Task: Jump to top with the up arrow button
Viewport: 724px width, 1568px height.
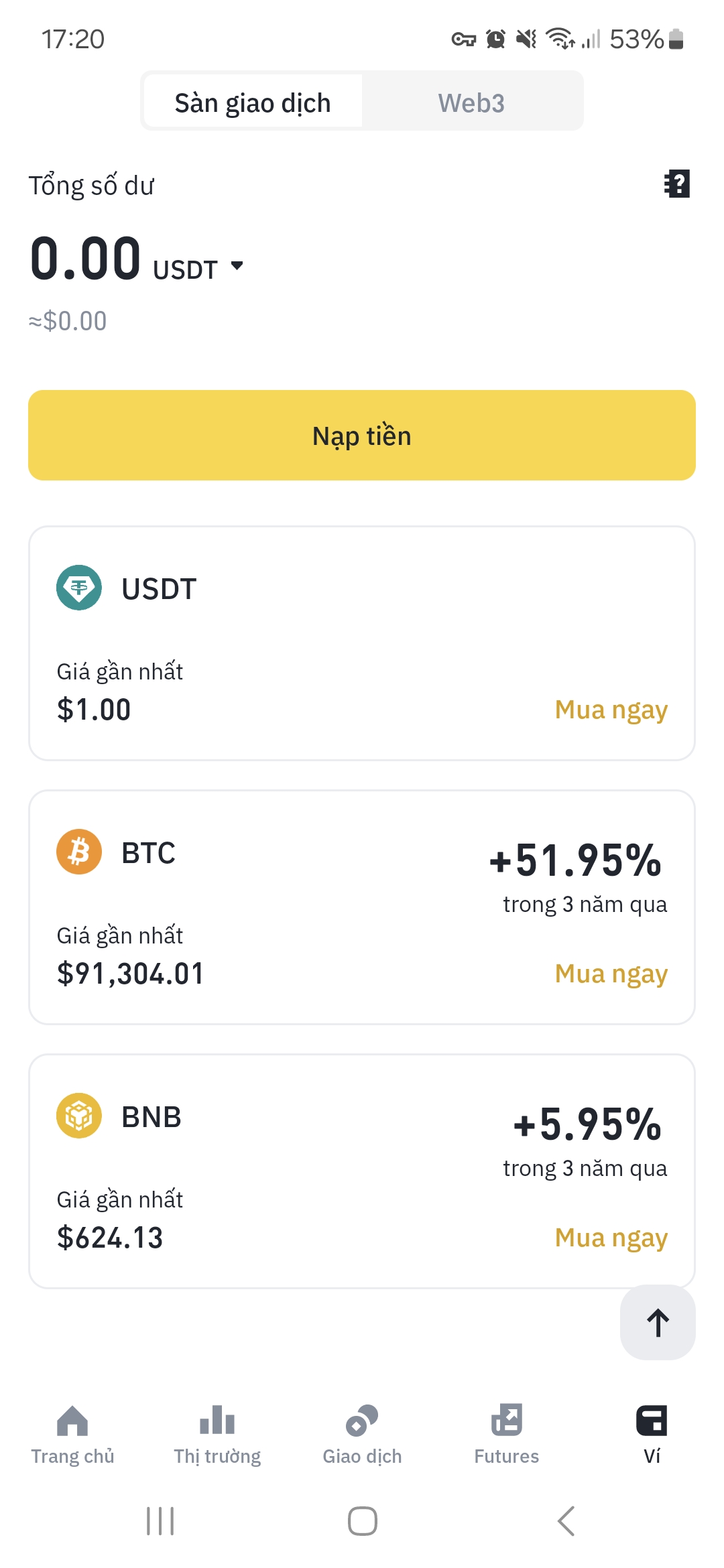Action: (658, 1323)
